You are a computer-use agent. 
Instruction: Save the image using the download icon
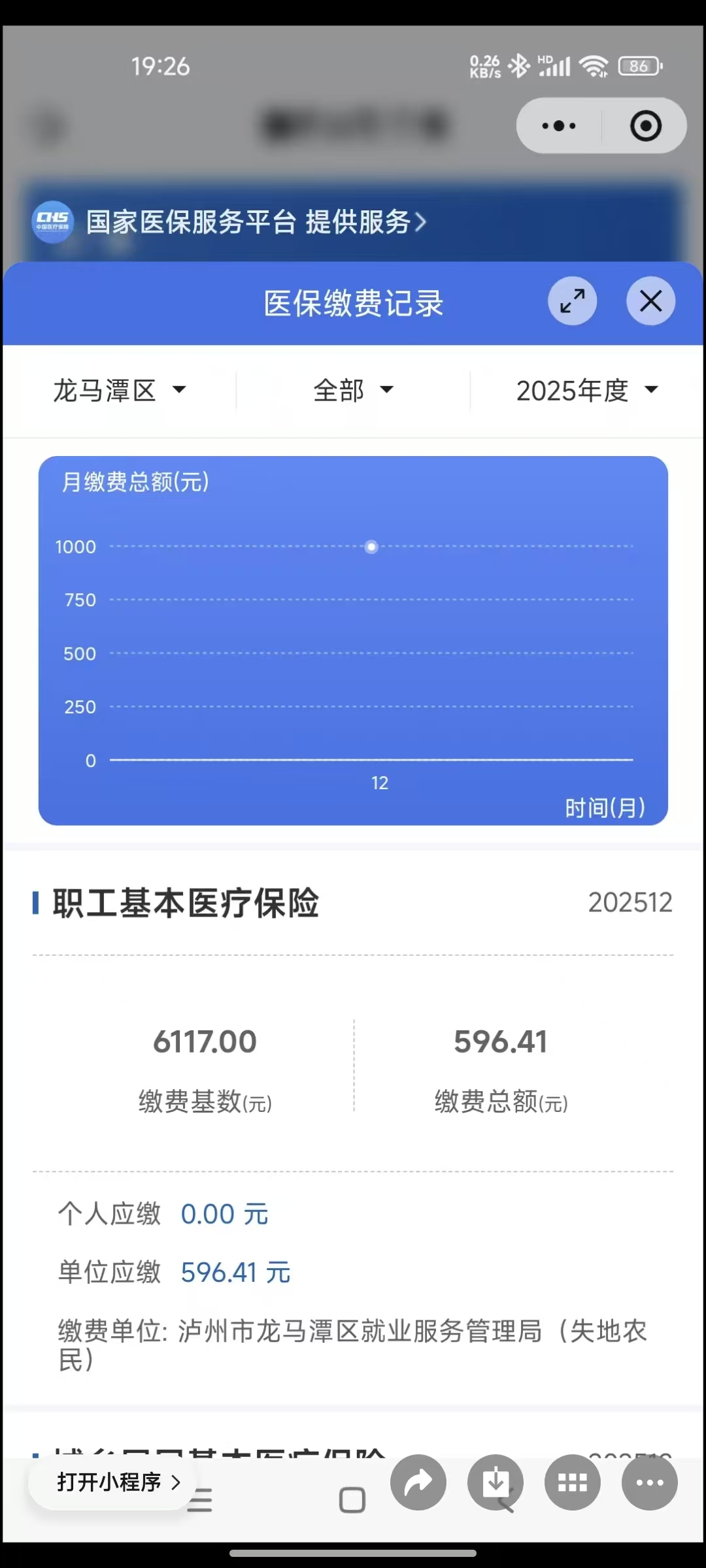[496, 1482]
